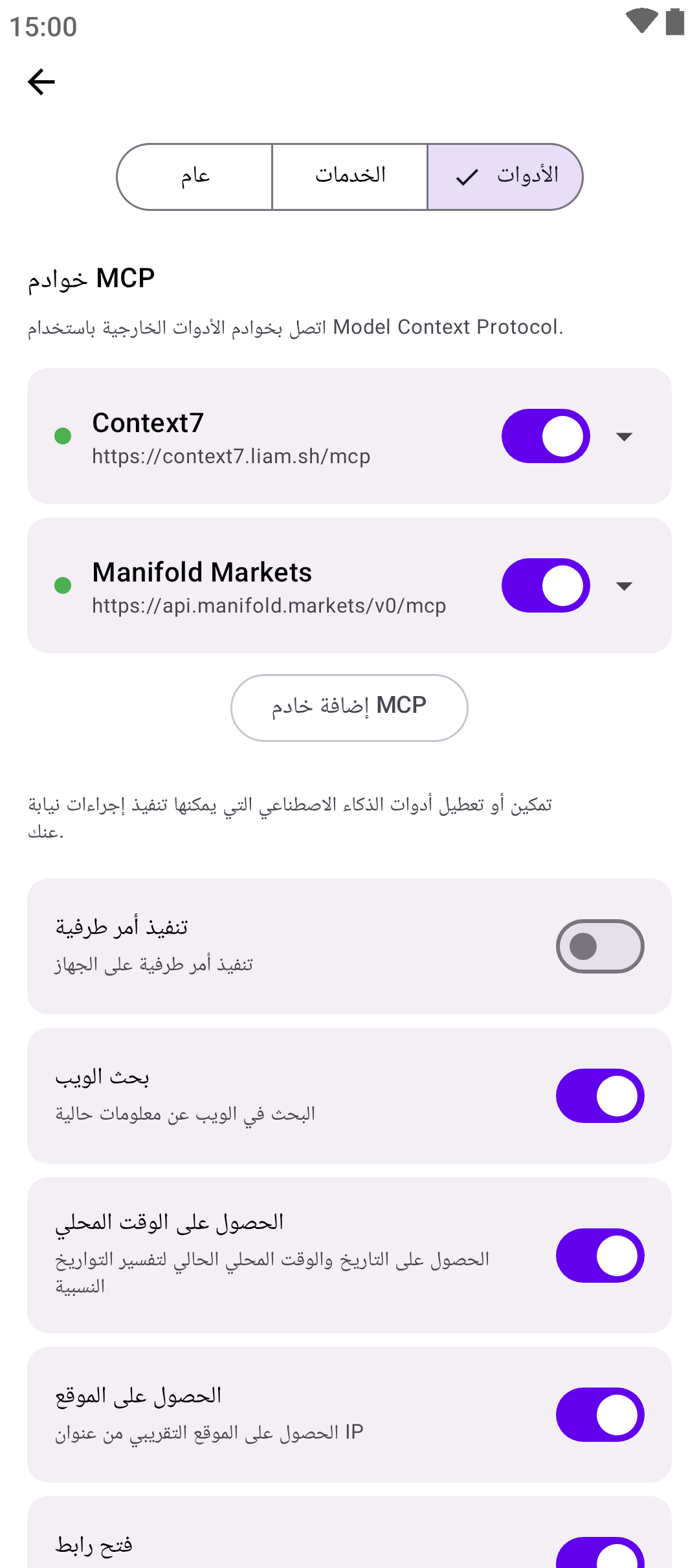The width and height of the screenshot is (699, 1568).
Task: Expand the Manifold Markets server details
Action: click(x=624, y=586)
